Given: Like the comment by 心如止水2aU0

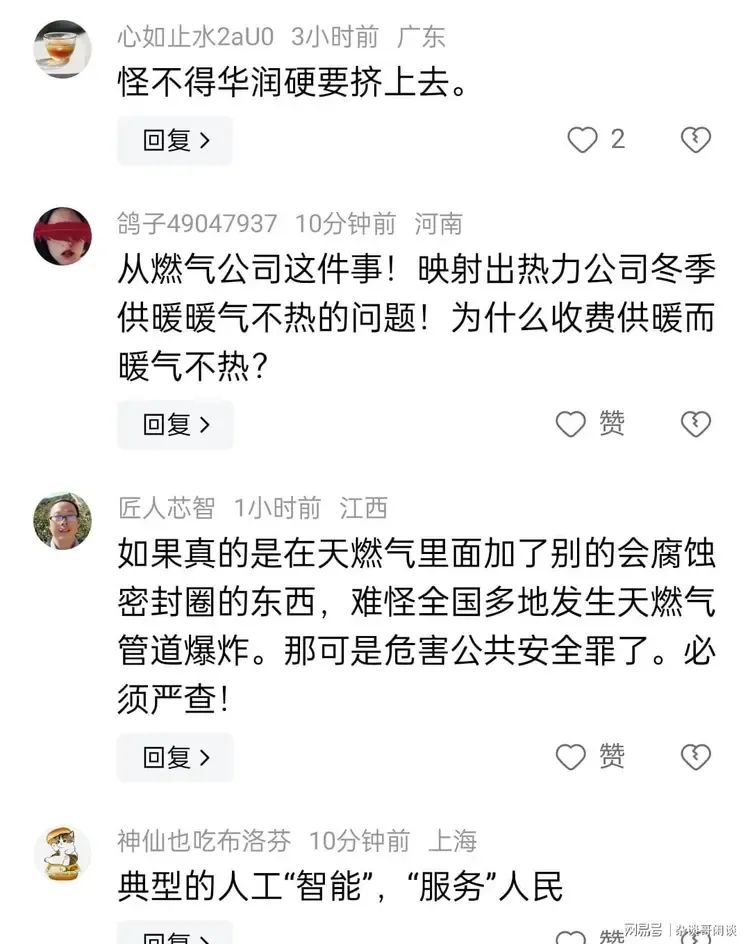Looking at the screenshot, I should pyautogui.click(x=582, y=140).
